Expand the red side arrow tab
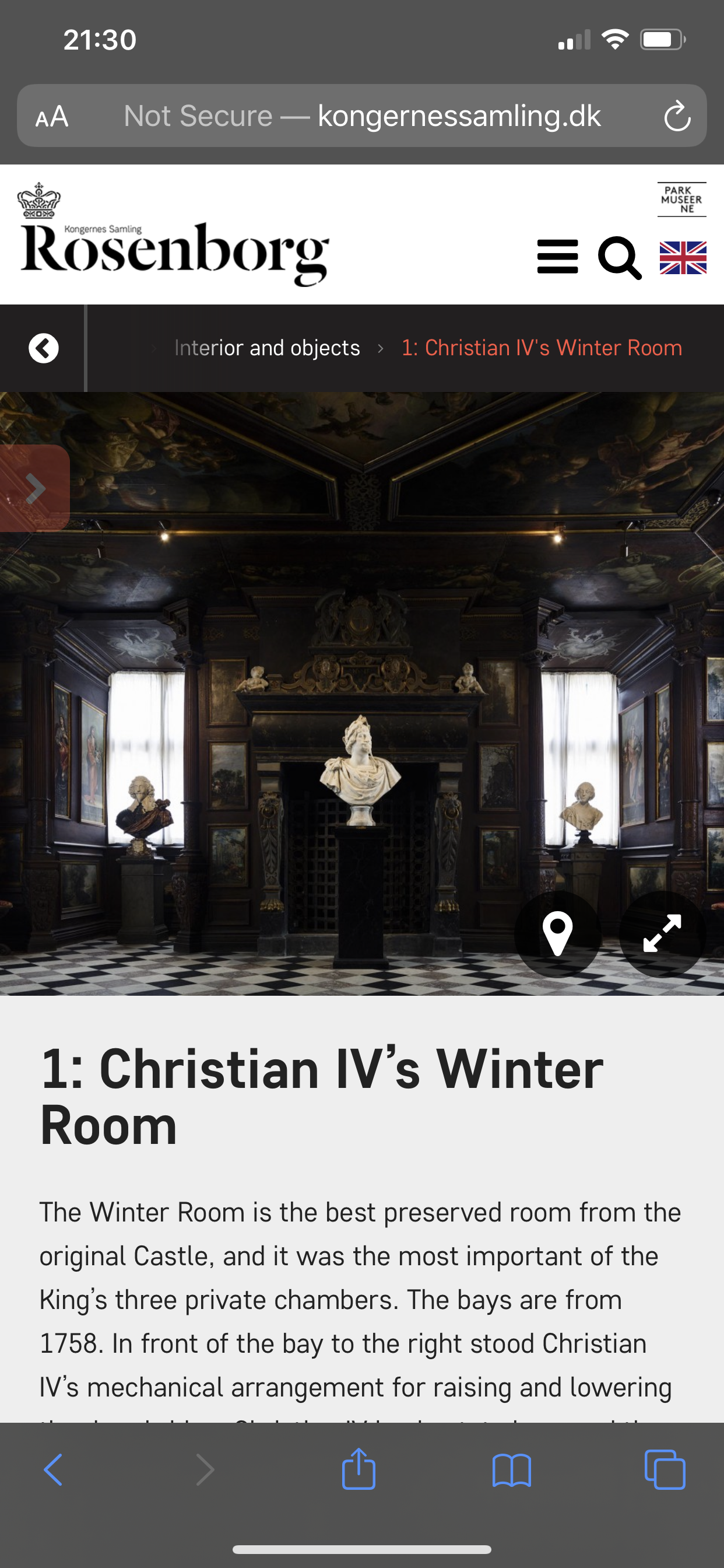This screenshot has height=1568, width=724. (34, 488)
